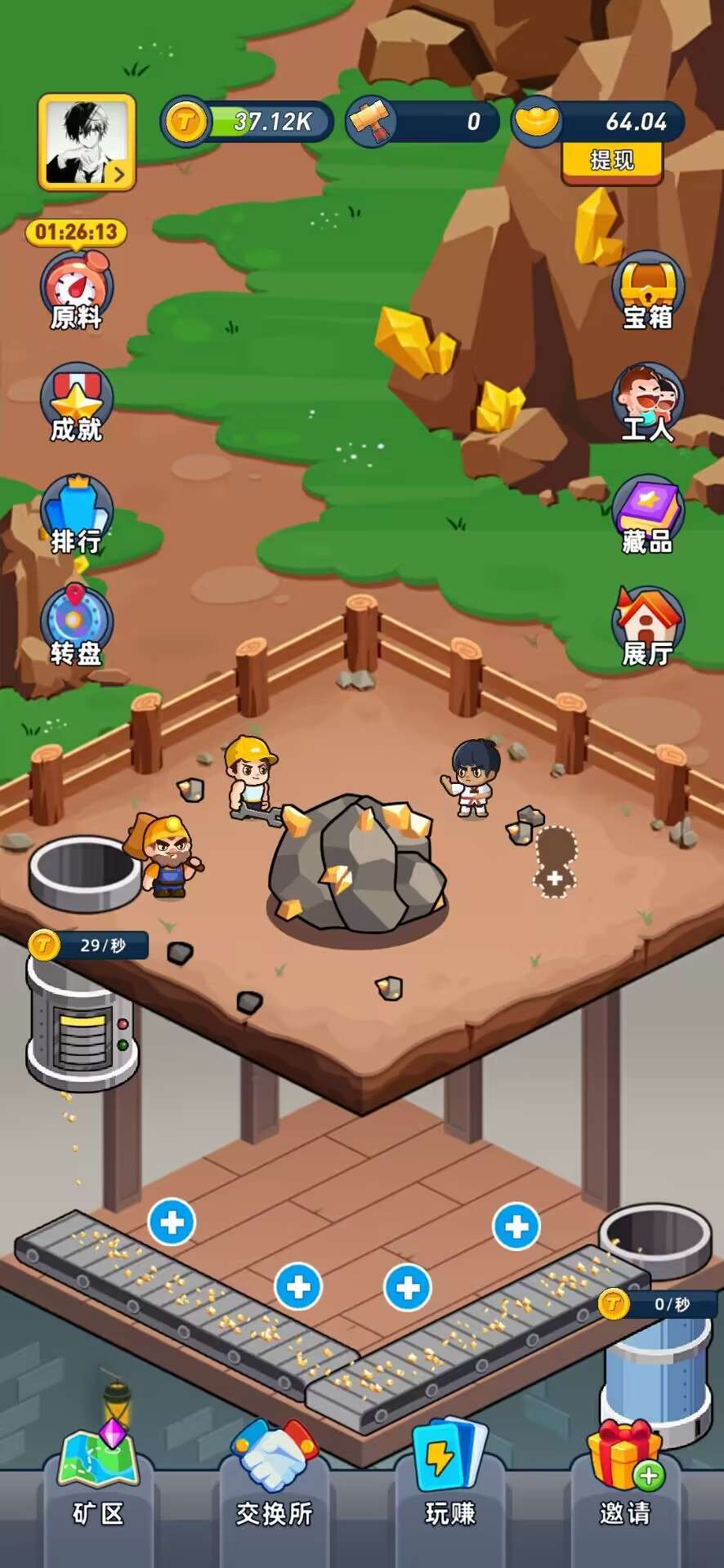Open the 宝箱 treasure chest
The height and width of the screenshot is (1568, 724).
point(648,291)
